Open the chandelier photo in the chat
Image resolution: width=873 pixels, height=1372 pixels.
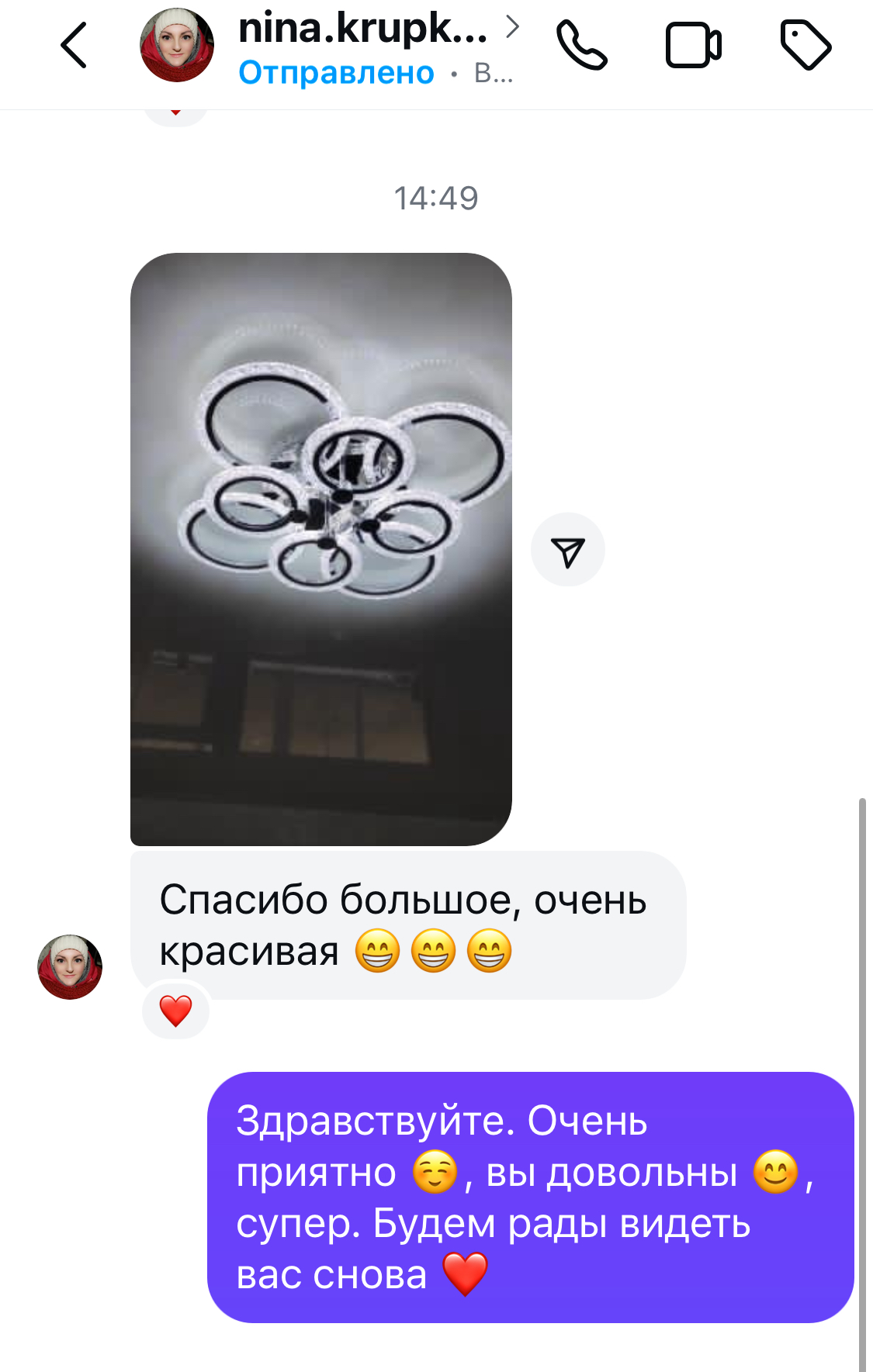(x=320, y=548)
